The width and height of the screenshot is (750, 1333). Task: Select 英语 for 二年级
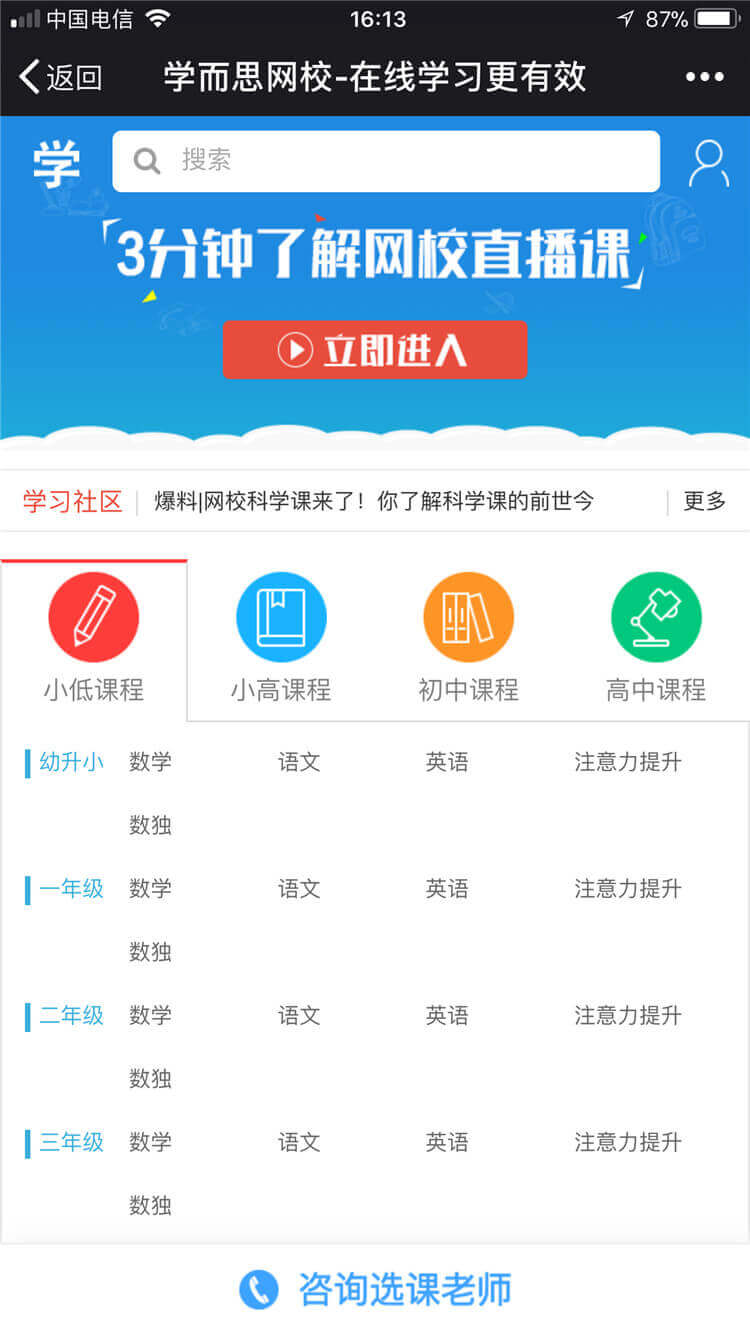tap(447, 1015)
